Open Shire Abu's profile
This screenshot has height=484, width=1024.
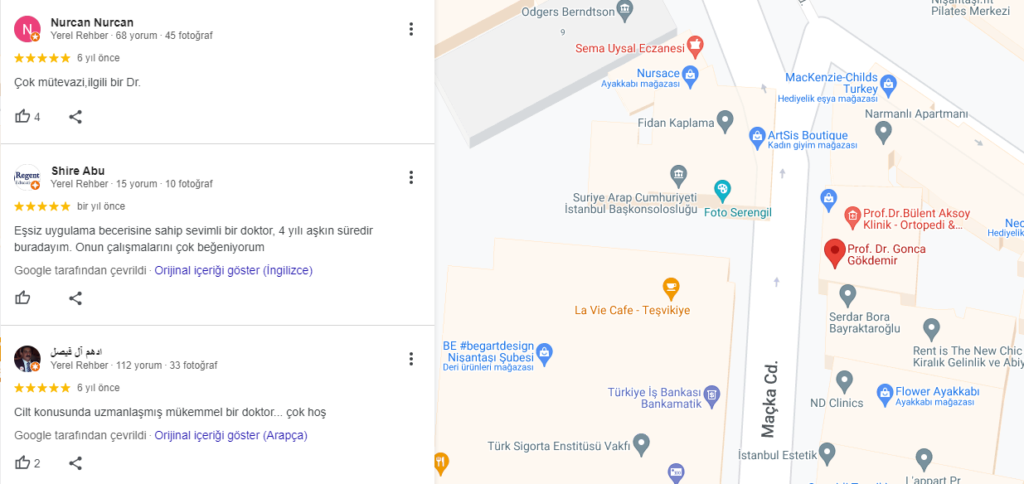pyautogui.click(x=78, y=170)
